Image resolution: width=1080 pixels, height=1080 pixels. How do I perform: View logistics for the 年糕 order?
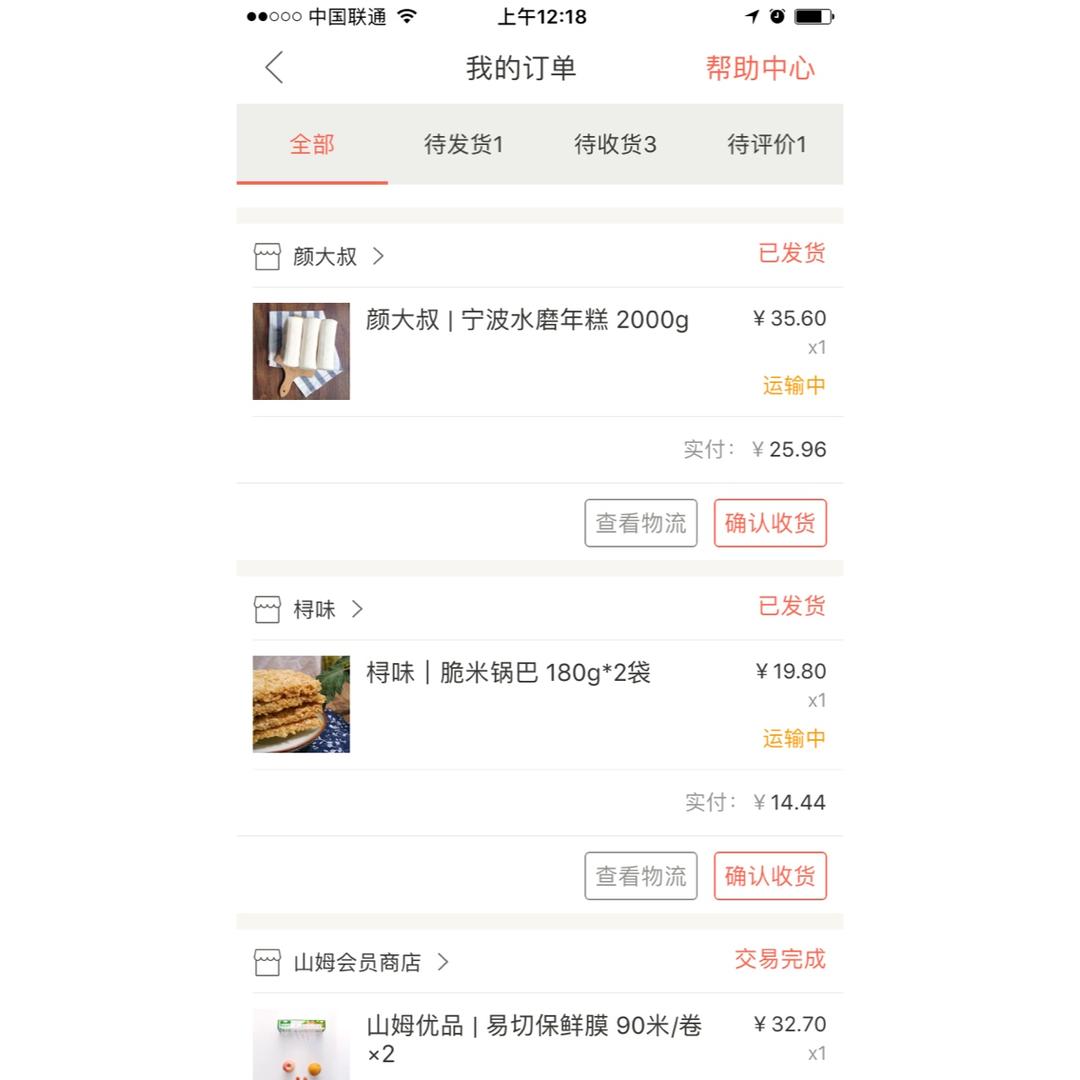point(641,523)
